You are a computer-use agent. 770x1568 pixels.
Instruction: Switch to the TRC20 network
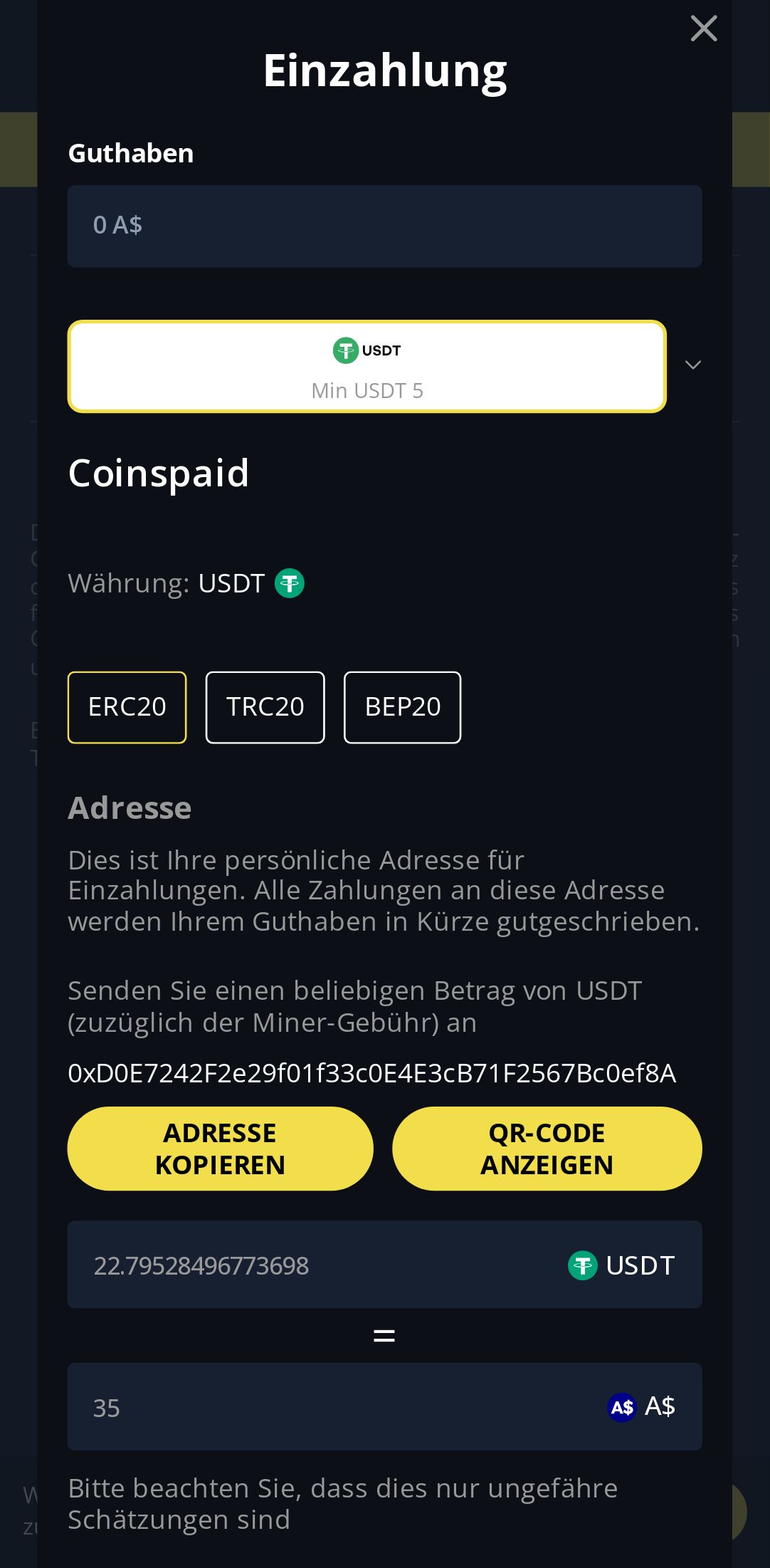pyautogui.click(x=265, y=707)
